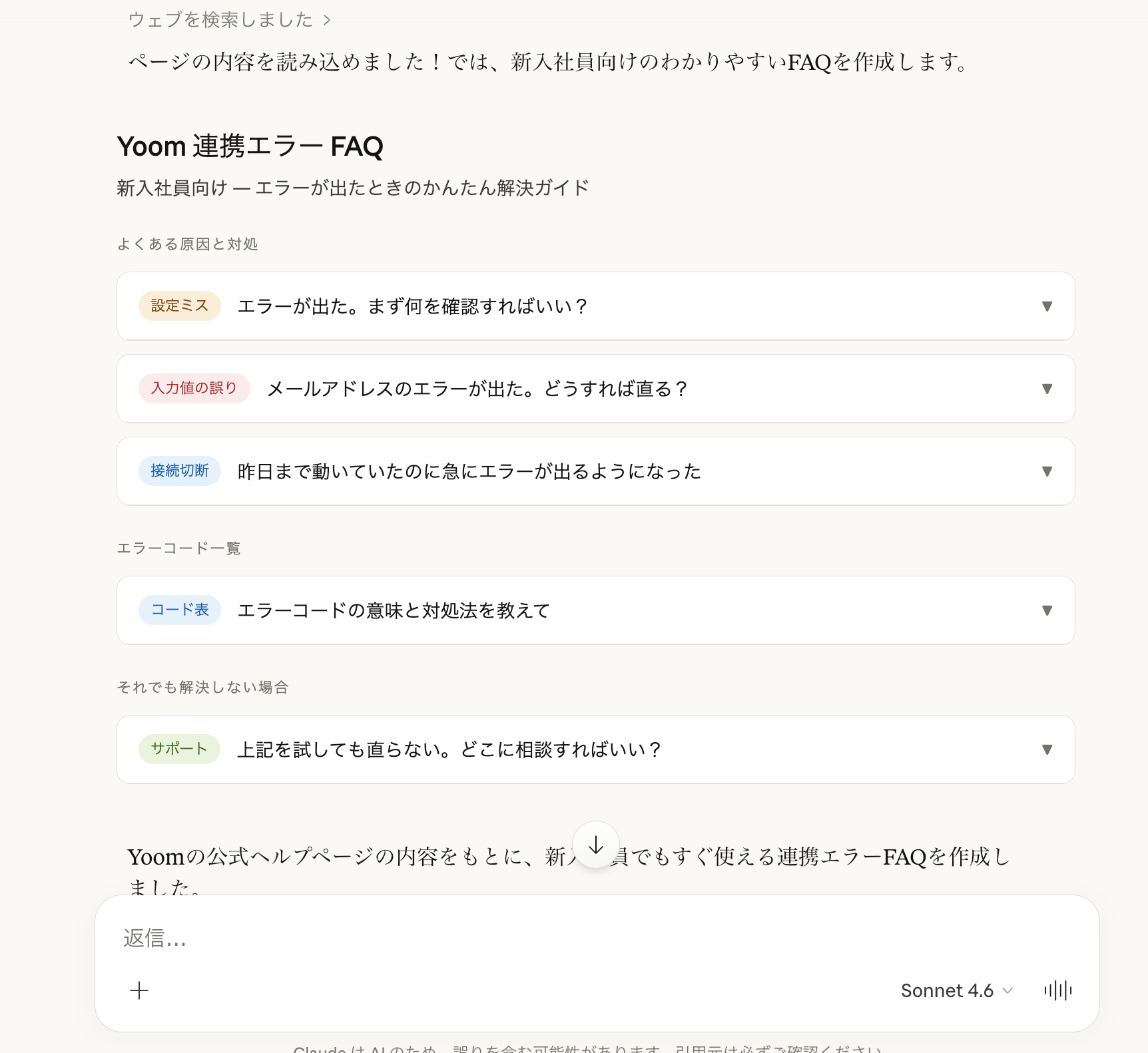Expand the 接続切断 FAQ item
The width and height of the screenshot is (1148, 1053).
pyautogui.click(x=595, y=471)
